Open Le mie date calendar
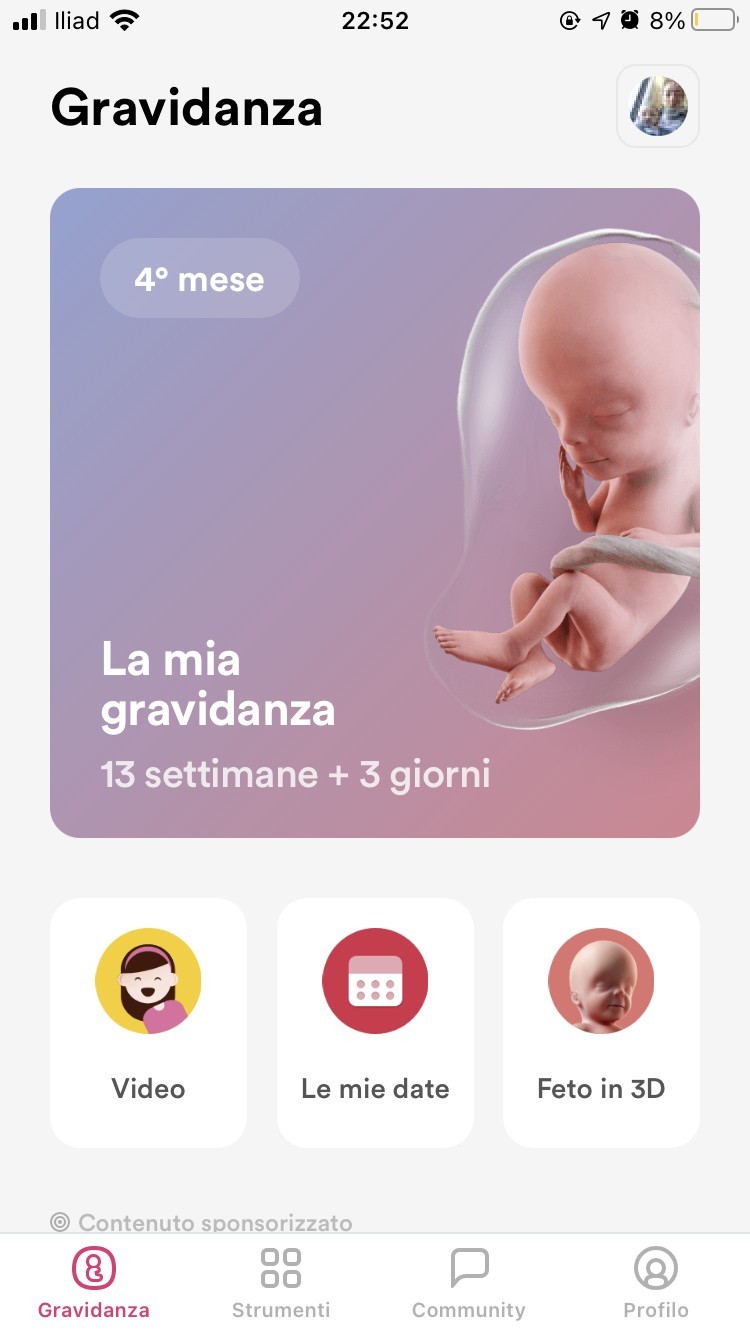 375,1022
